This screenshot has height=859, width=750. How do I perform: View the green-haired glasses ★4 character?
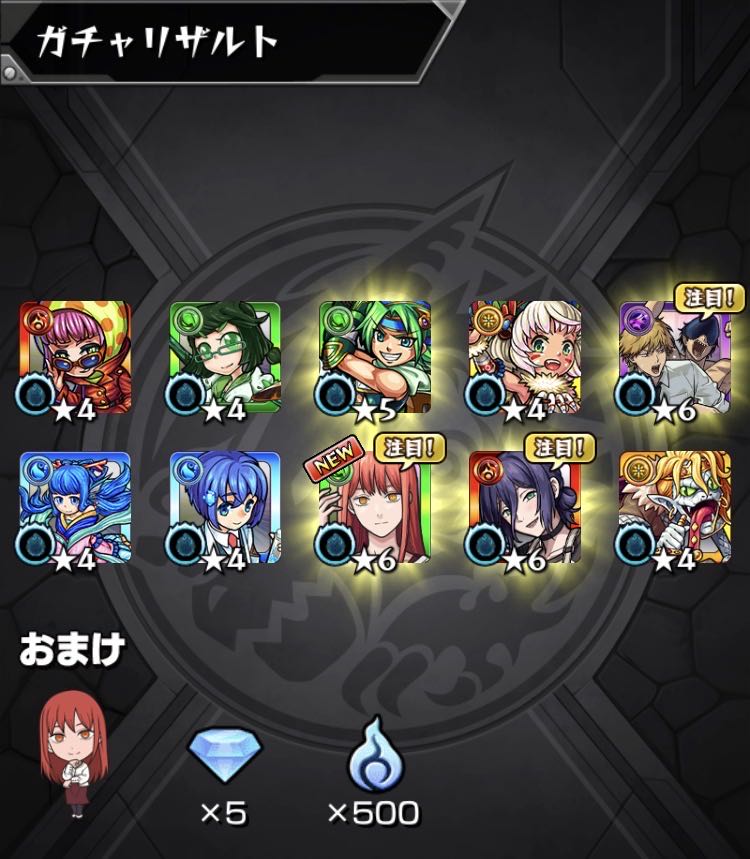(x=225, y=357)
